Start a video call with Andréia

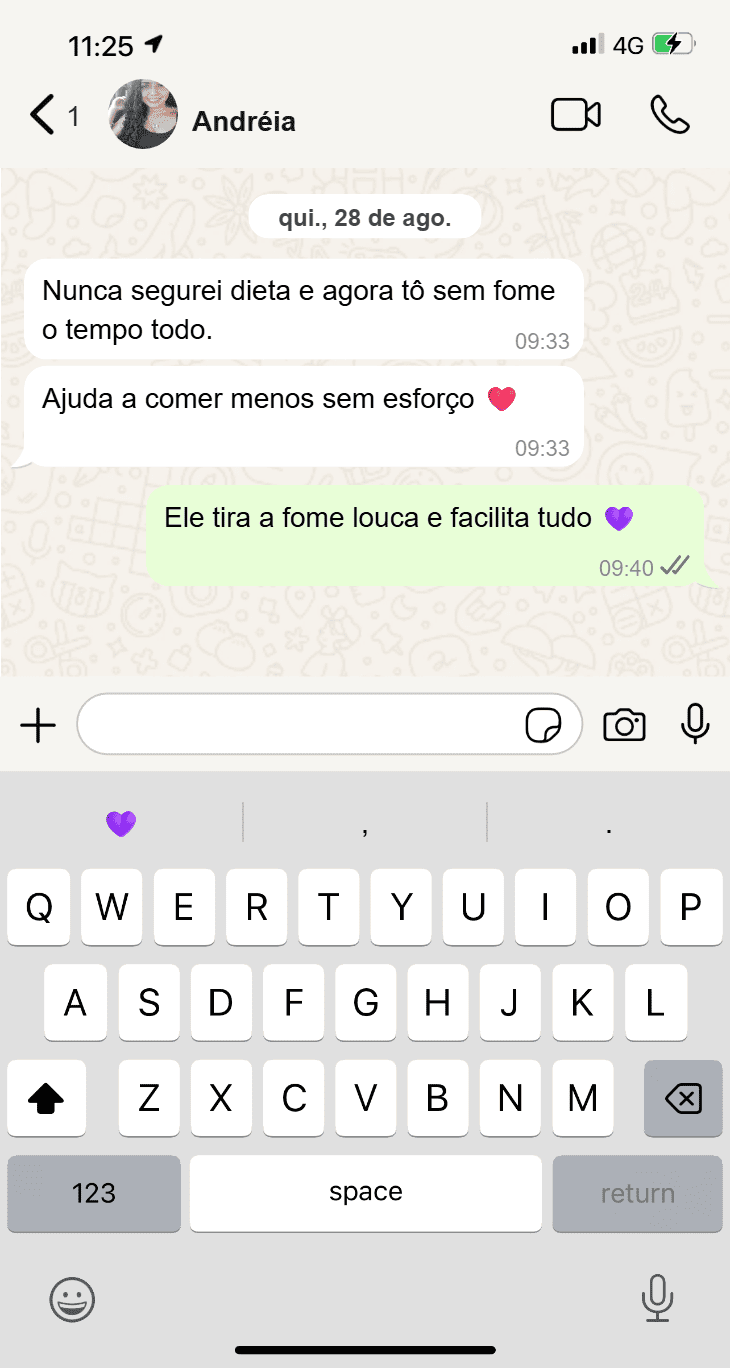tap(576, 115)
